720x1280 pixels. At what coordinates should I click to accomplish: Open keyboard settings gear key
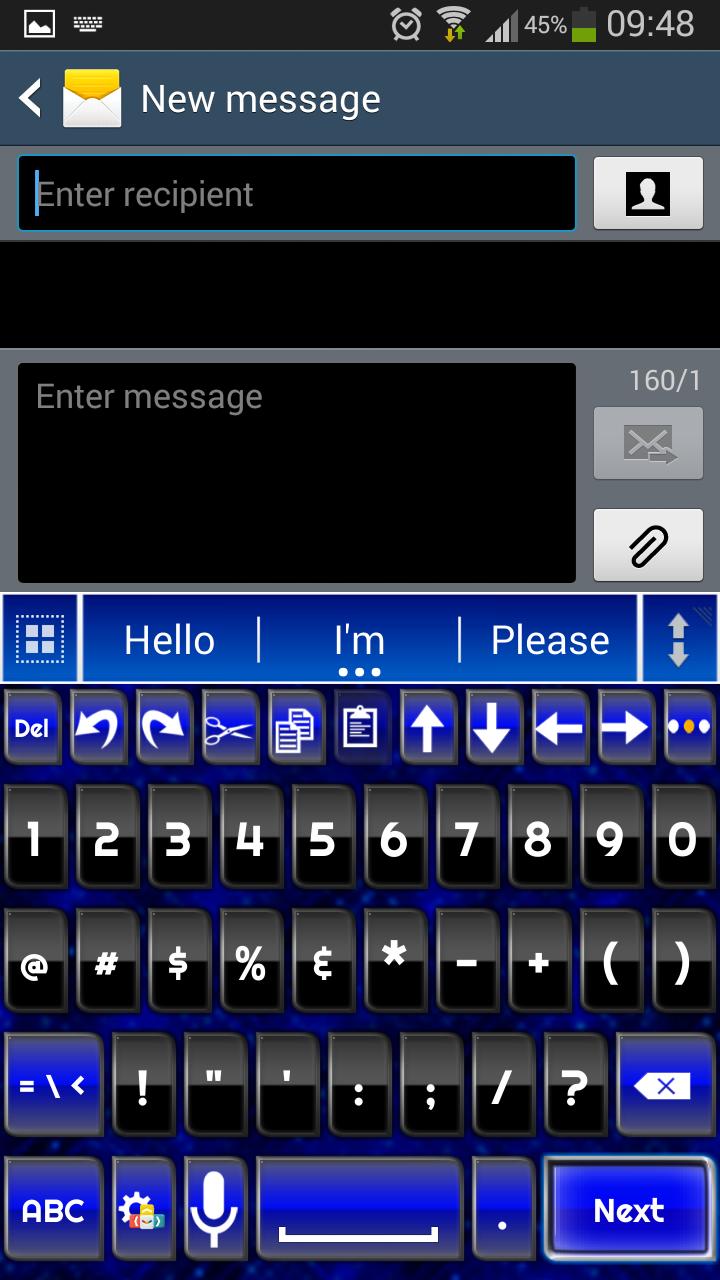click(143, 1211)
